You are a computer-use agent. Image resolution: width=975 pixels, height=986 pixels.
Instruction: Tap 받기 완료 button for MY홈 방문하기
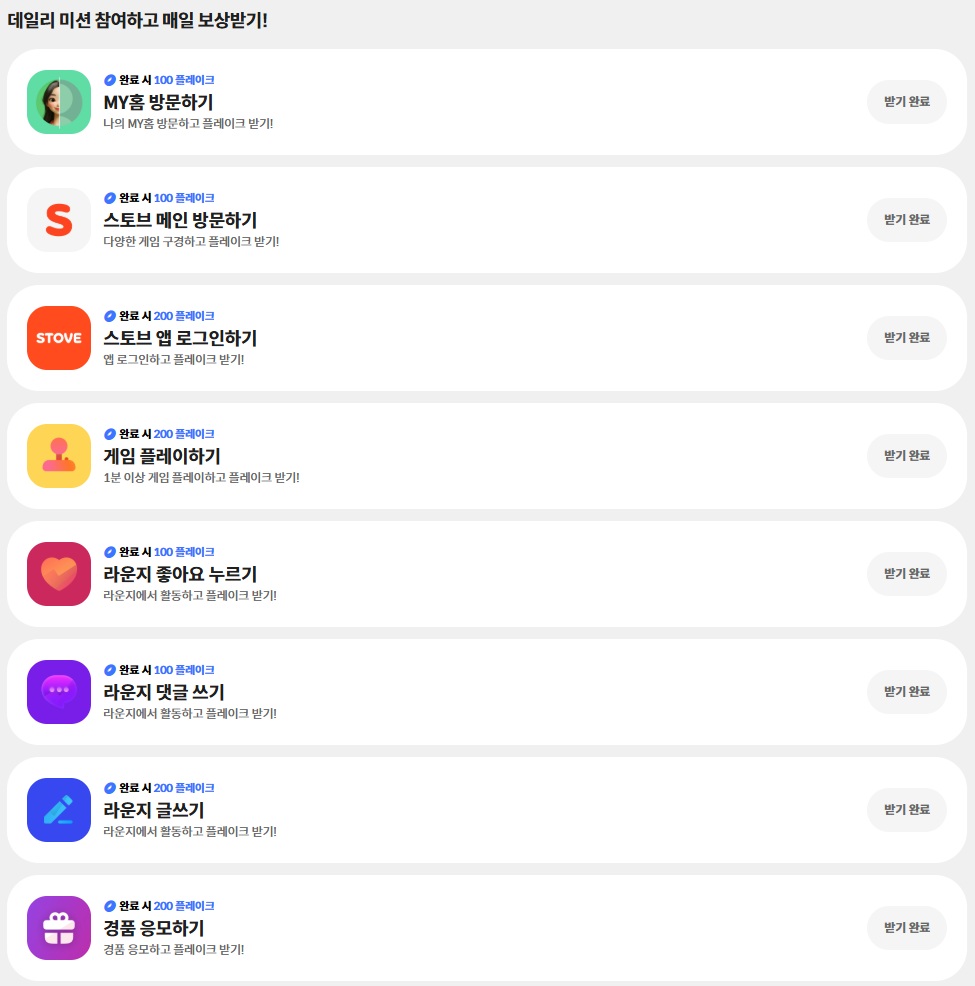point(906,102)
